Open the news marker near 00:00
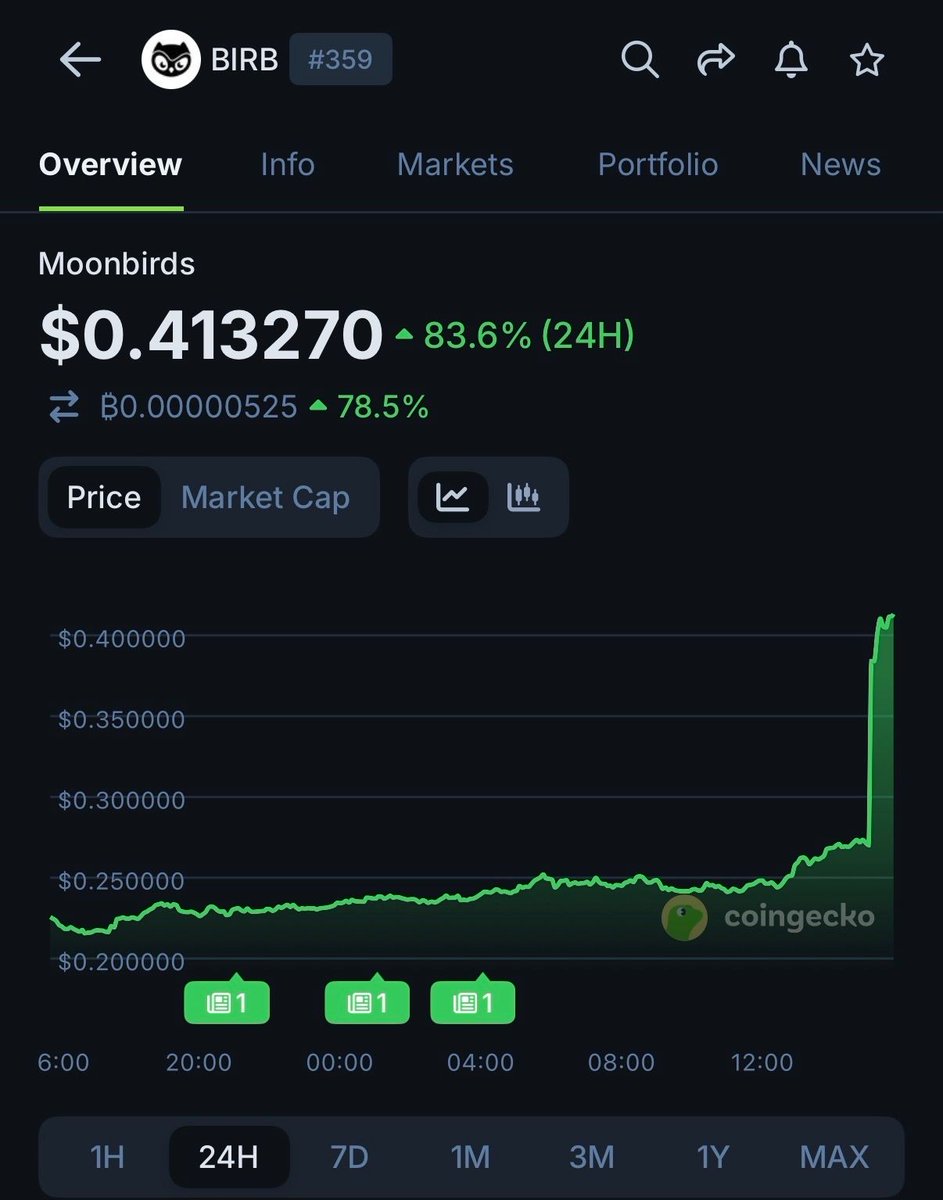This screenshot has width=943, height=1200. coord(367,1003)
